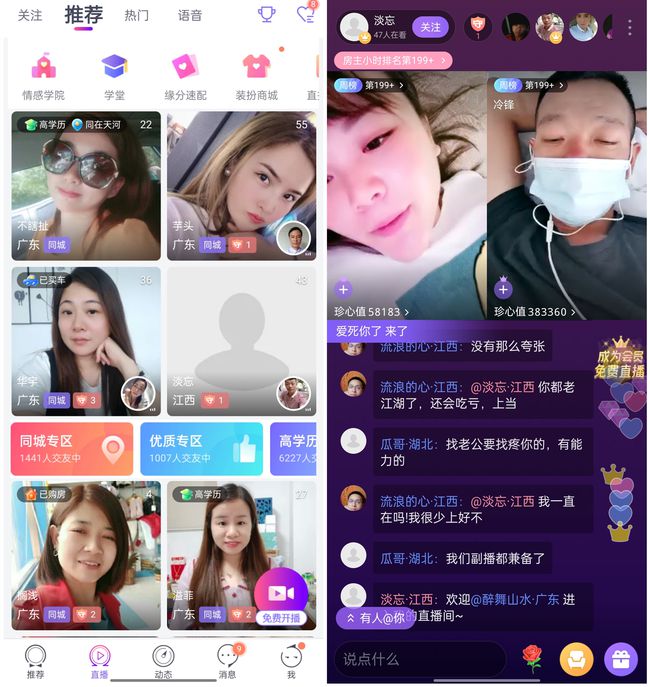
Task: Open 芋头's live room card
Action: (241, 185)
